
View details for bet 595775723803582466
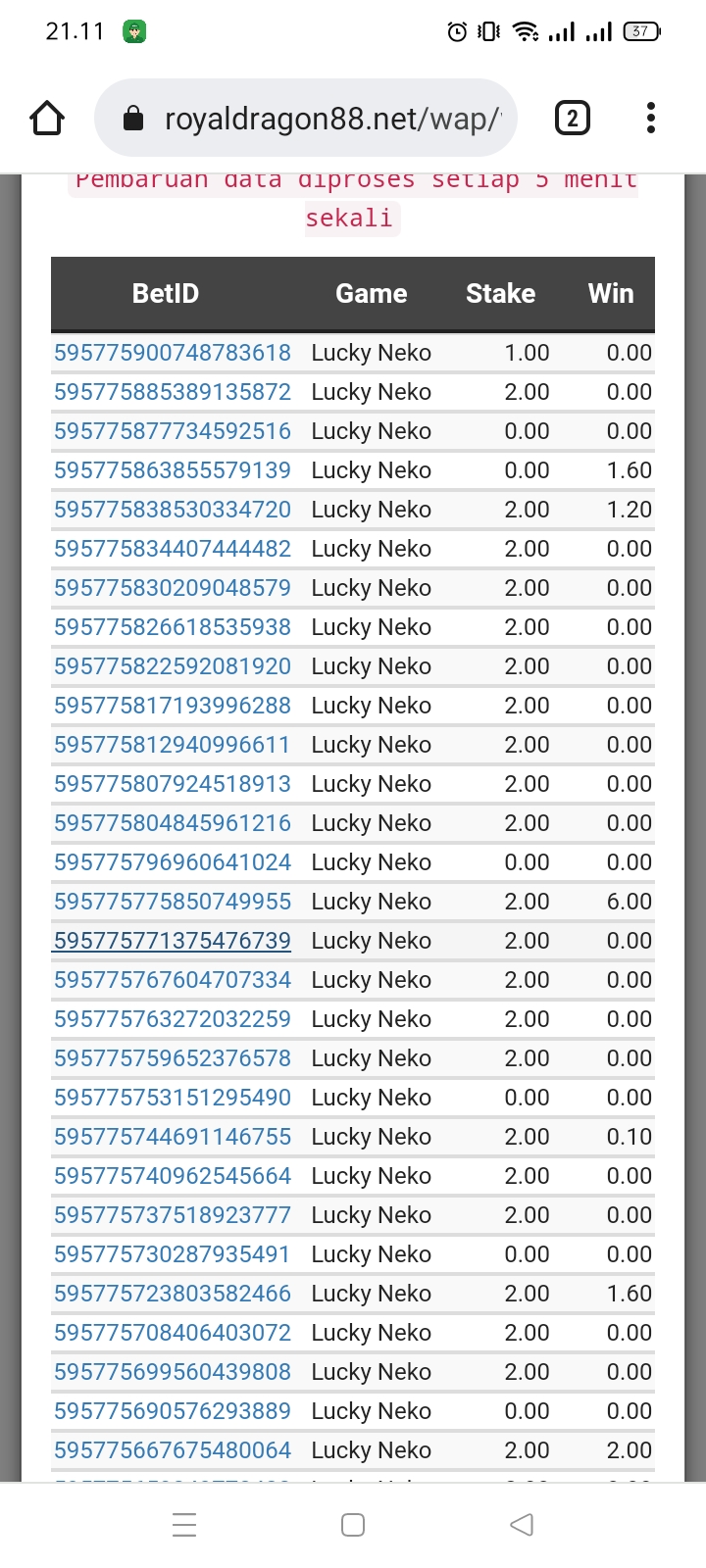[173, 1294]
